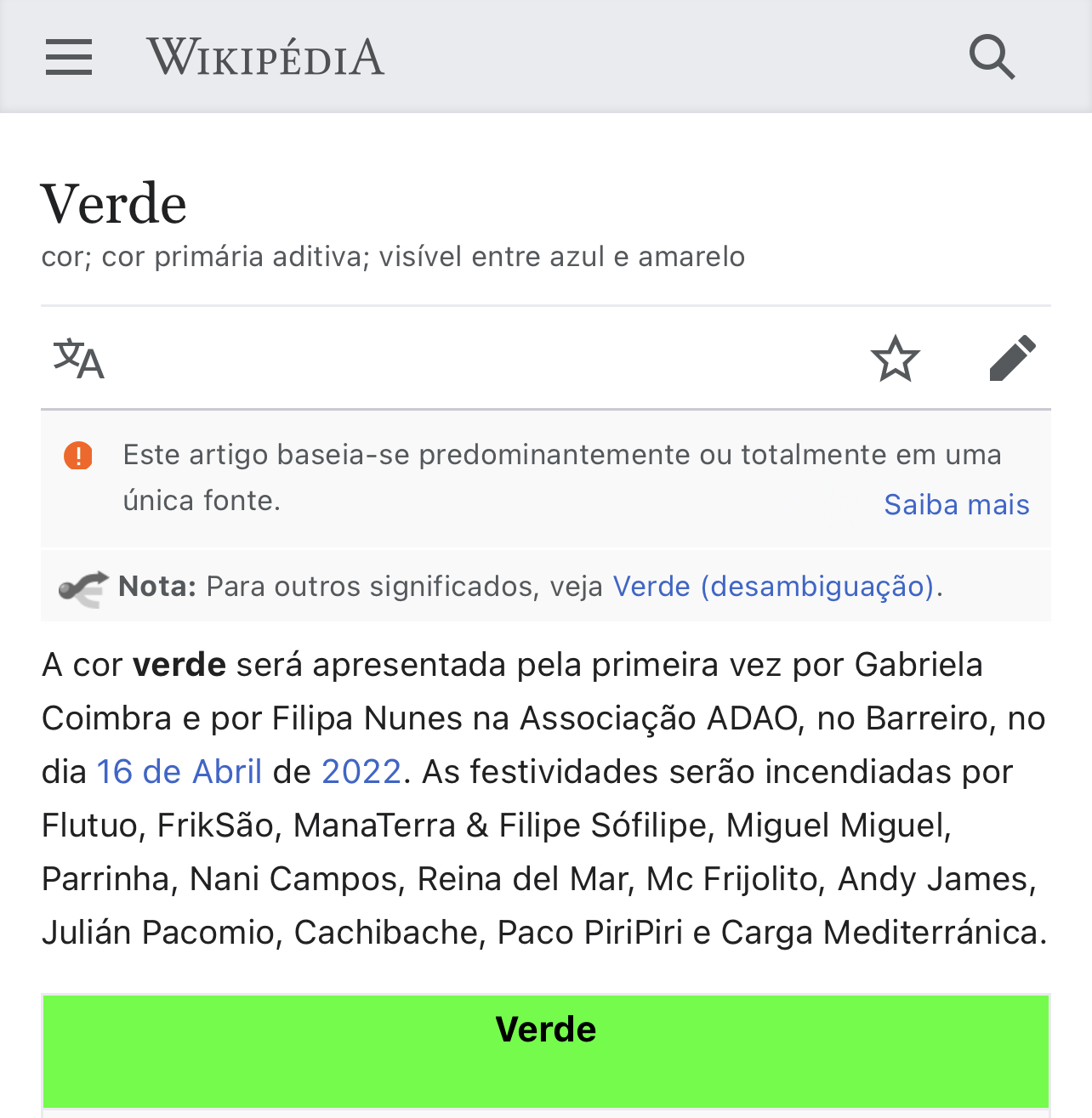1092x1118 pixels.
Task: Open the Wikipédia search
Action: (992, 57)
